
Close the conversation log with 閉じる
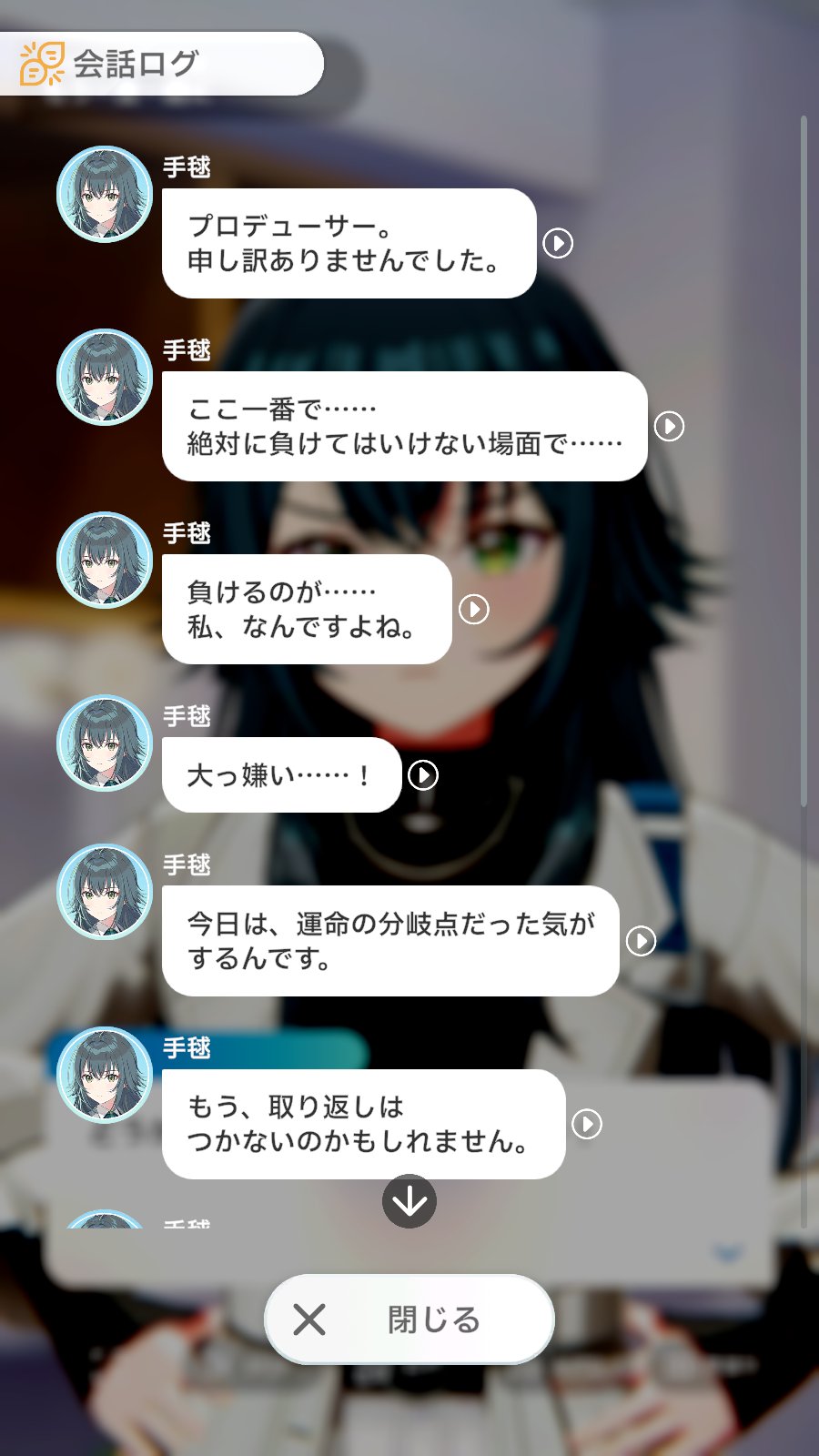[409, 1319]
